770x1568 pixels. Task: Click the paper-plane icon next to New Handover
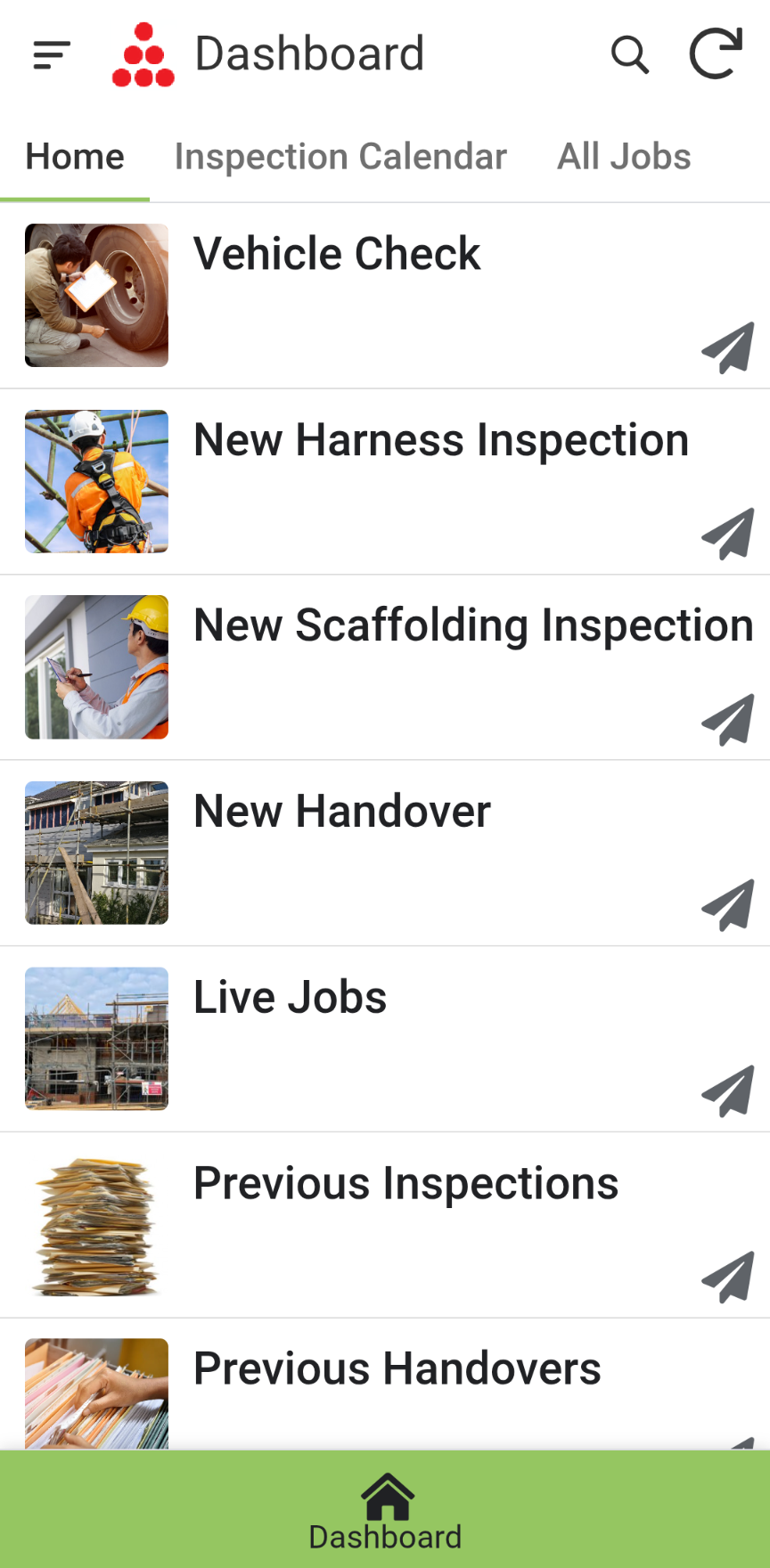tap(728, 905)
